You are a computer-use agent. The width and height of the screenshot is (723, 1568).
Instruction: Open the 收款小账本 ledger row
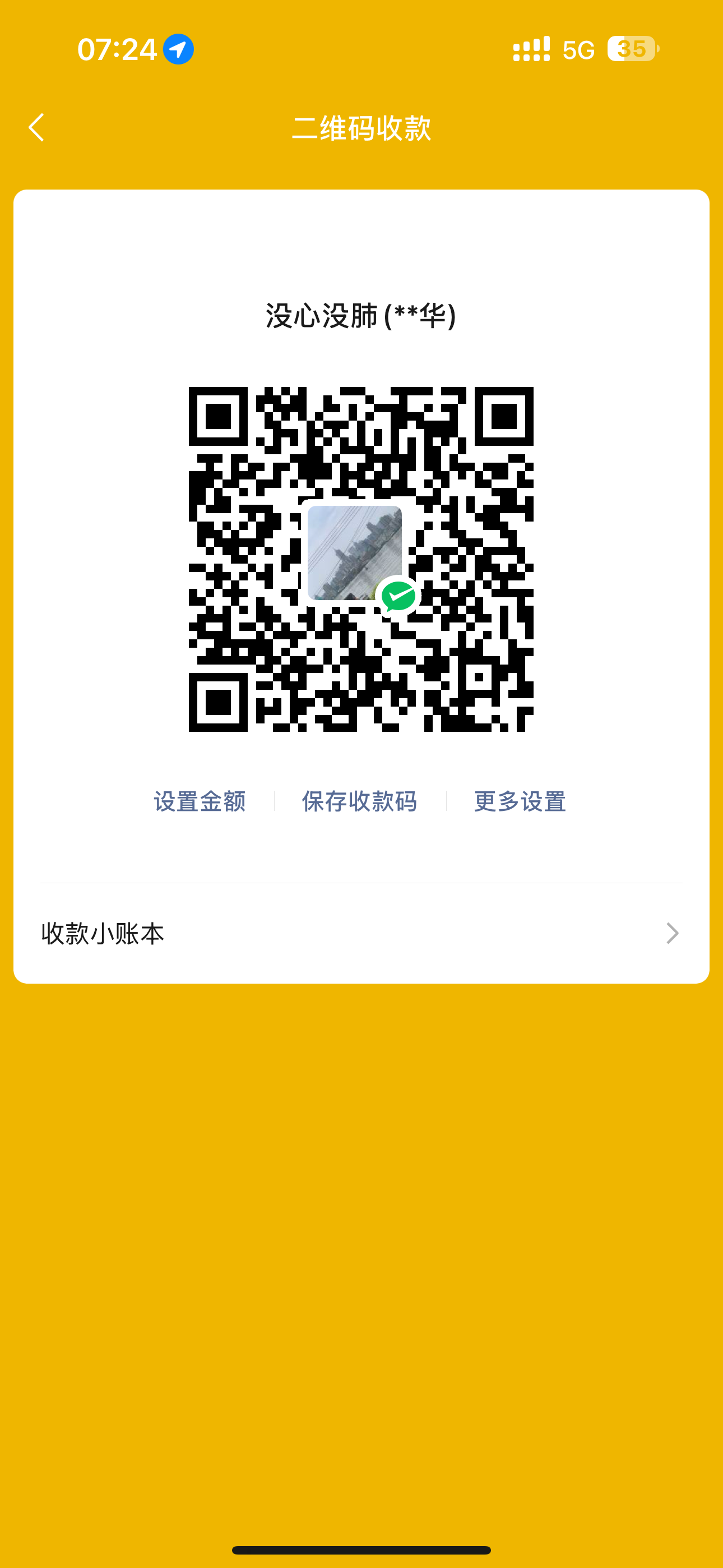(x=361, y=933)
